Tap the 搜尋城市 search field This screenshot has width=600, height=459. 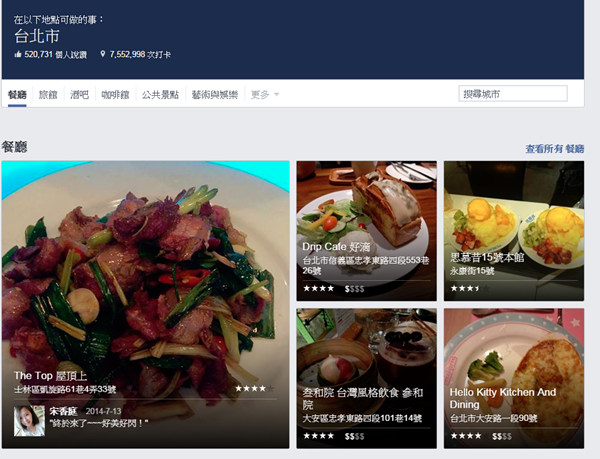tap(513, 94)
